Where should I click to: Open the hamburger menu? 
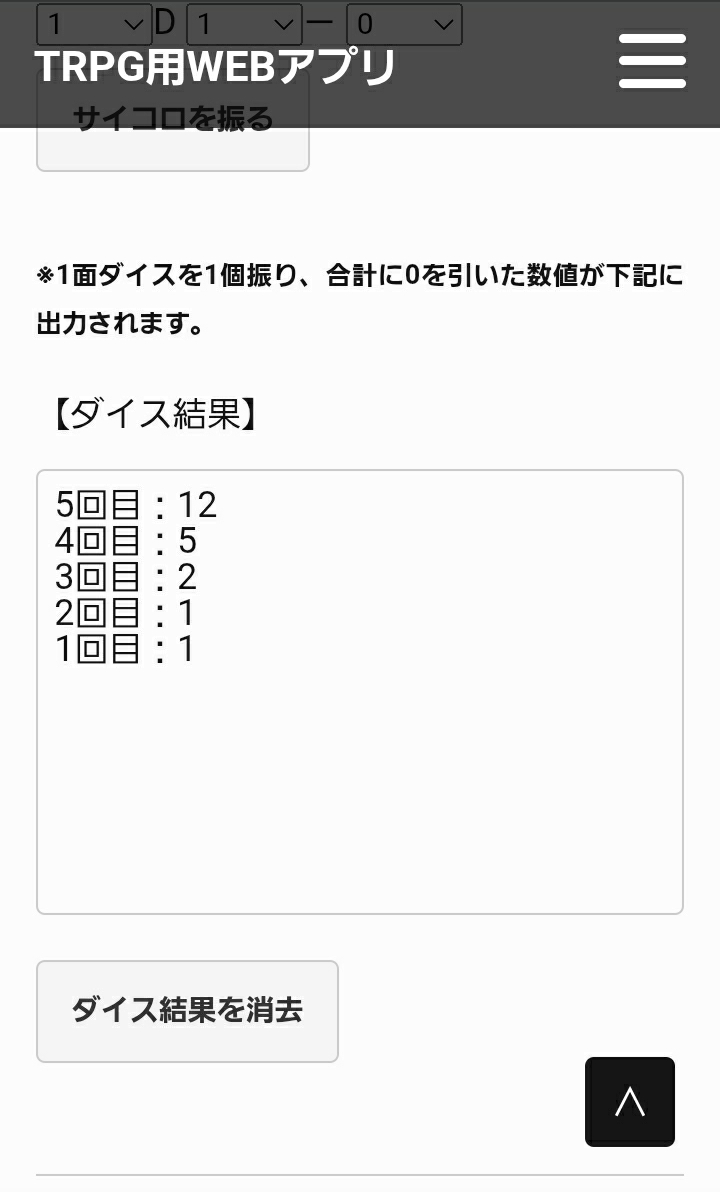[652, 62]
